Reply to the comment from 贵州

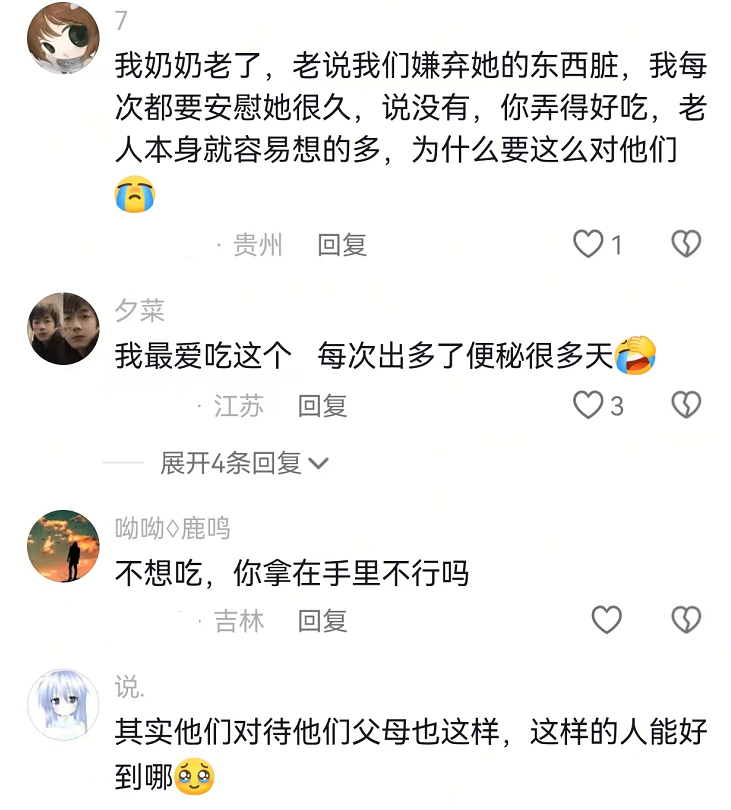point(342,245)
